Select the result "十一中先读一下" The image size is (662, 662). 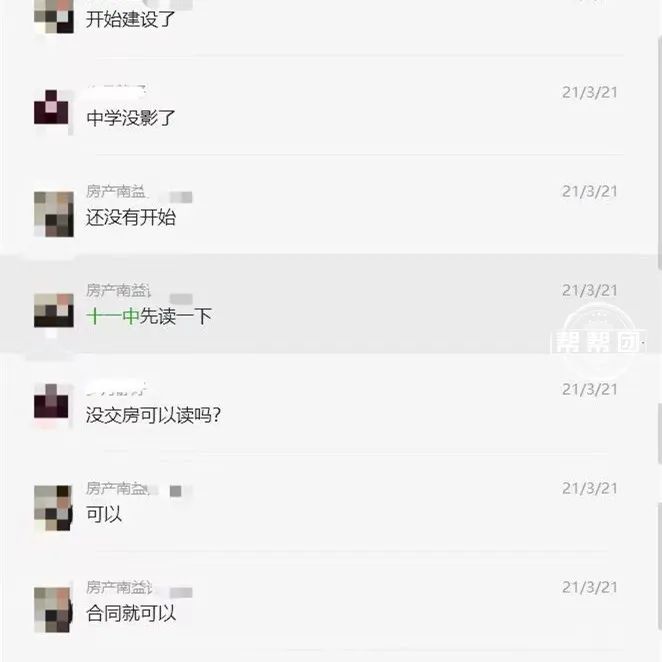(x=148, y=316)
